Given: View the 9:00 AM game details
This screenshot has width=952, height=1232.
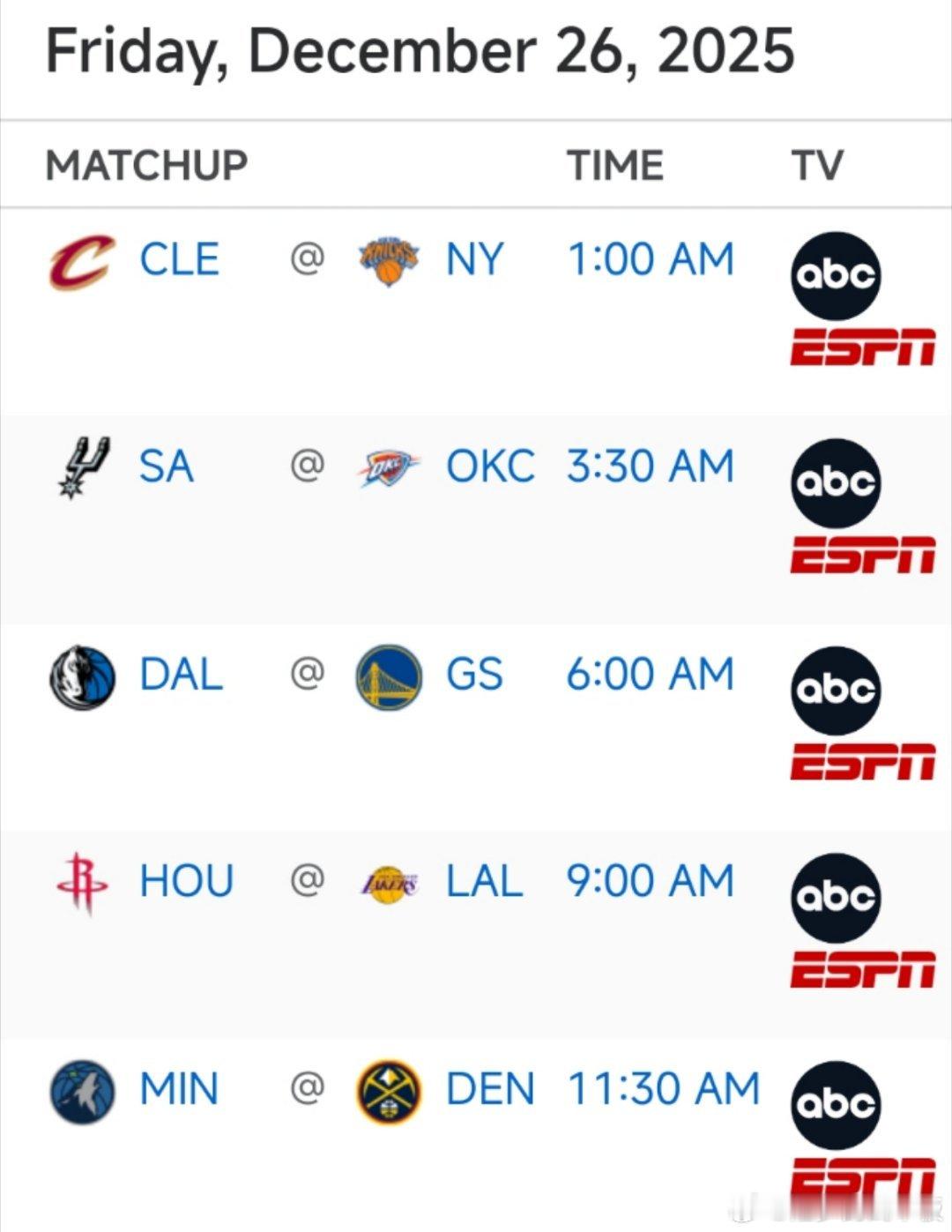Looking at the screenshot, I should click(x=650, y=881).
